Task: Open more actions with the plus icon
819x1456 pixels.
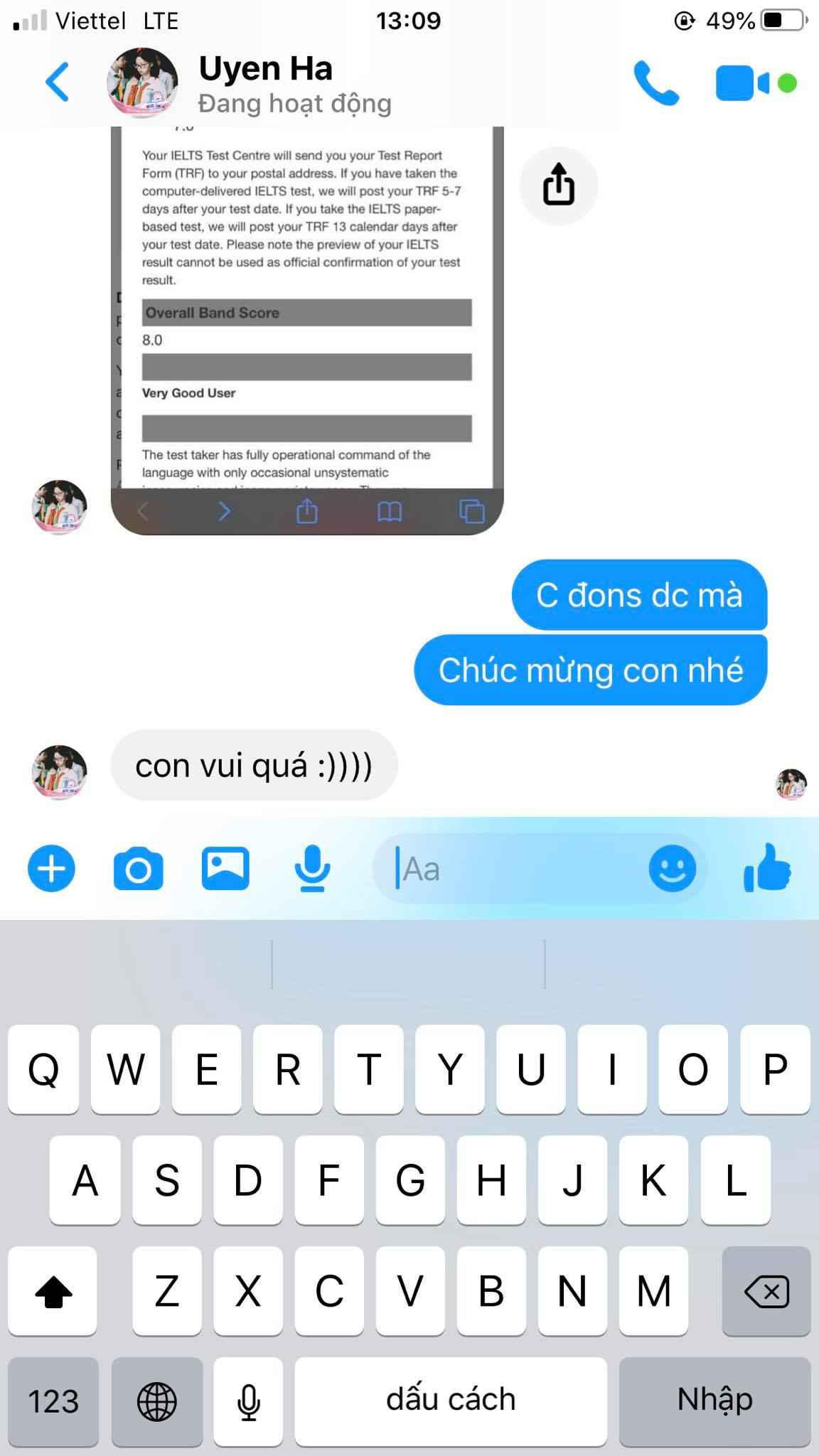Action: pos(51,869)
